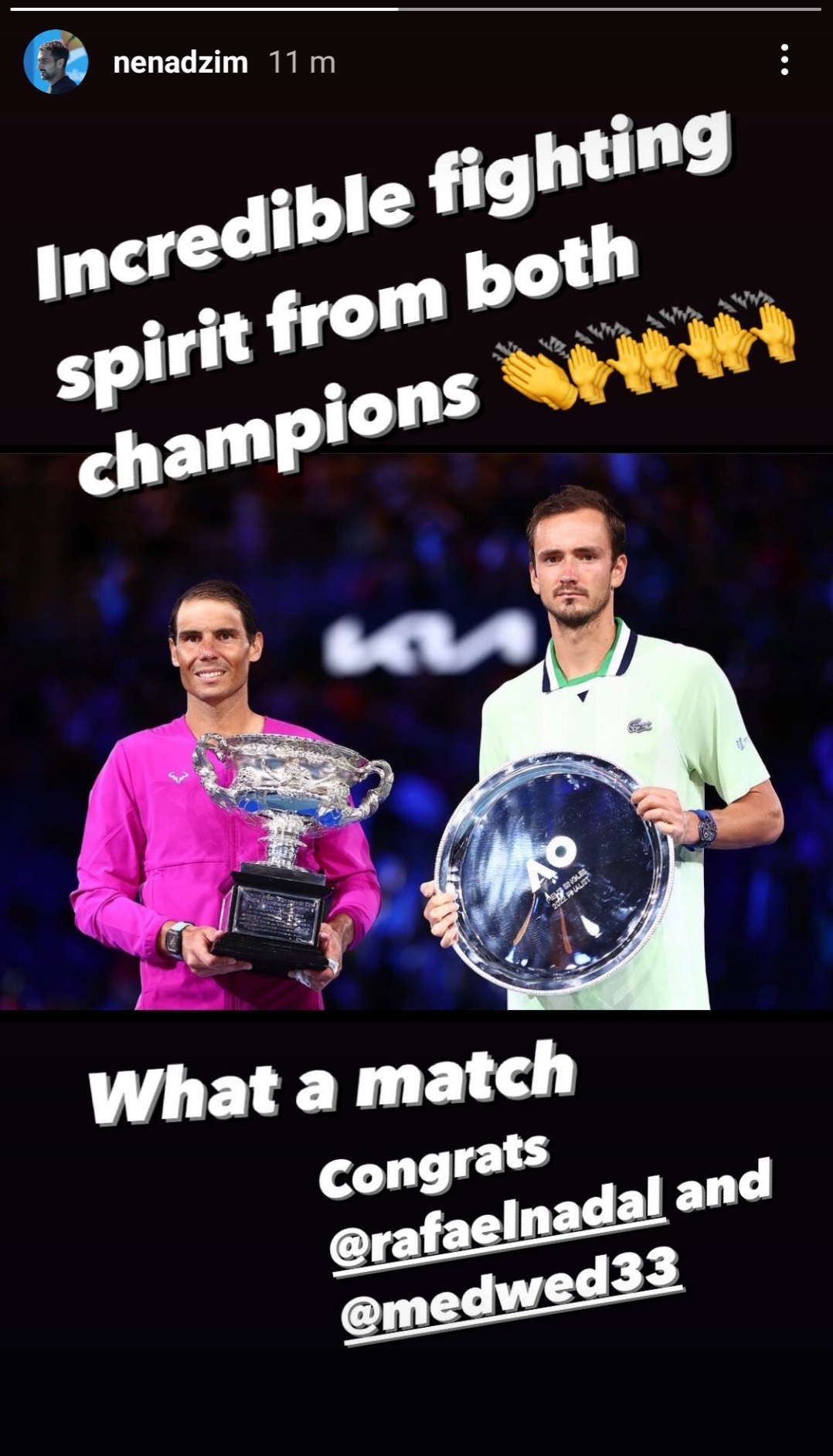Image resolution: width=833 pixels, height=1456 pixels.
Task: Open nenadzim's profile picture
Action: (x=55, y=62)
